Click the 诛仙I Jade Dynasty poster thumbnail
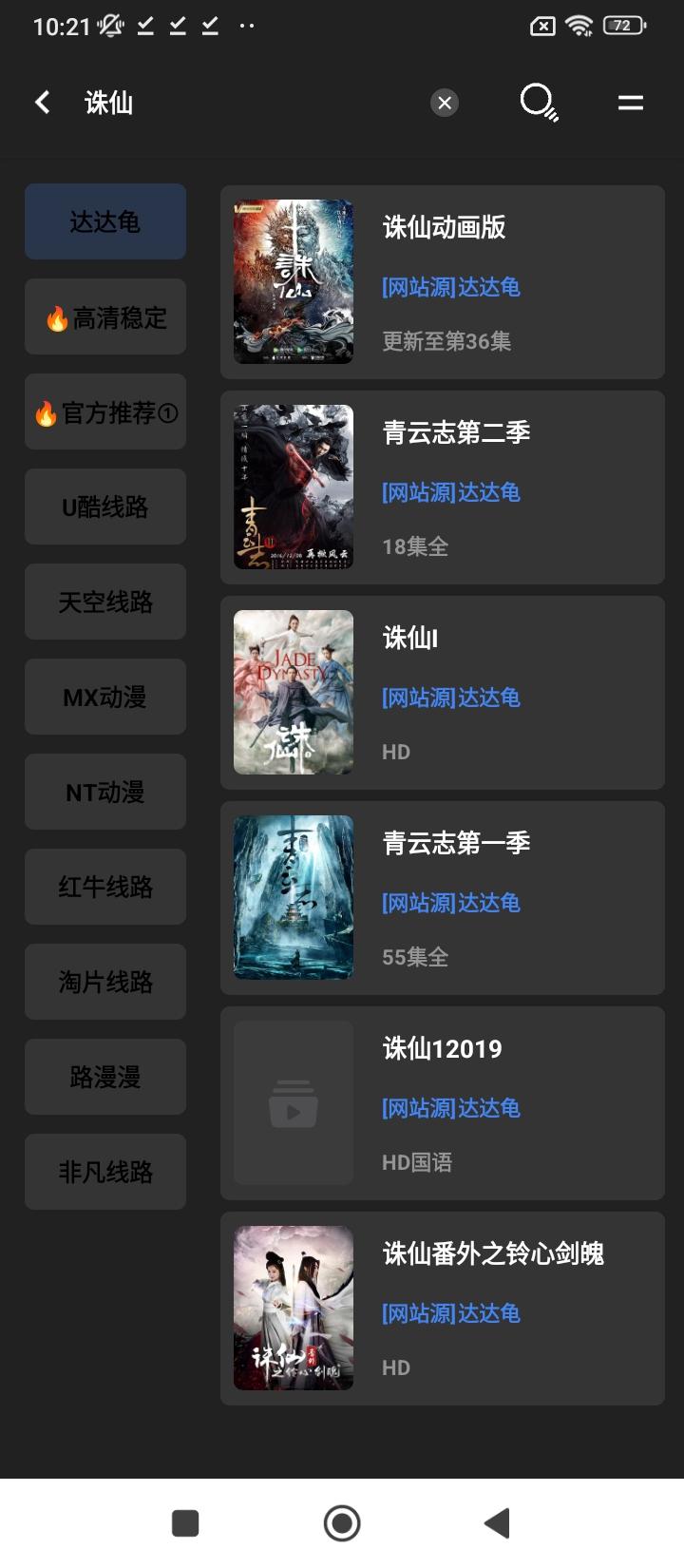The width and height of the screenshot is (684, 1568). point(293,693)
